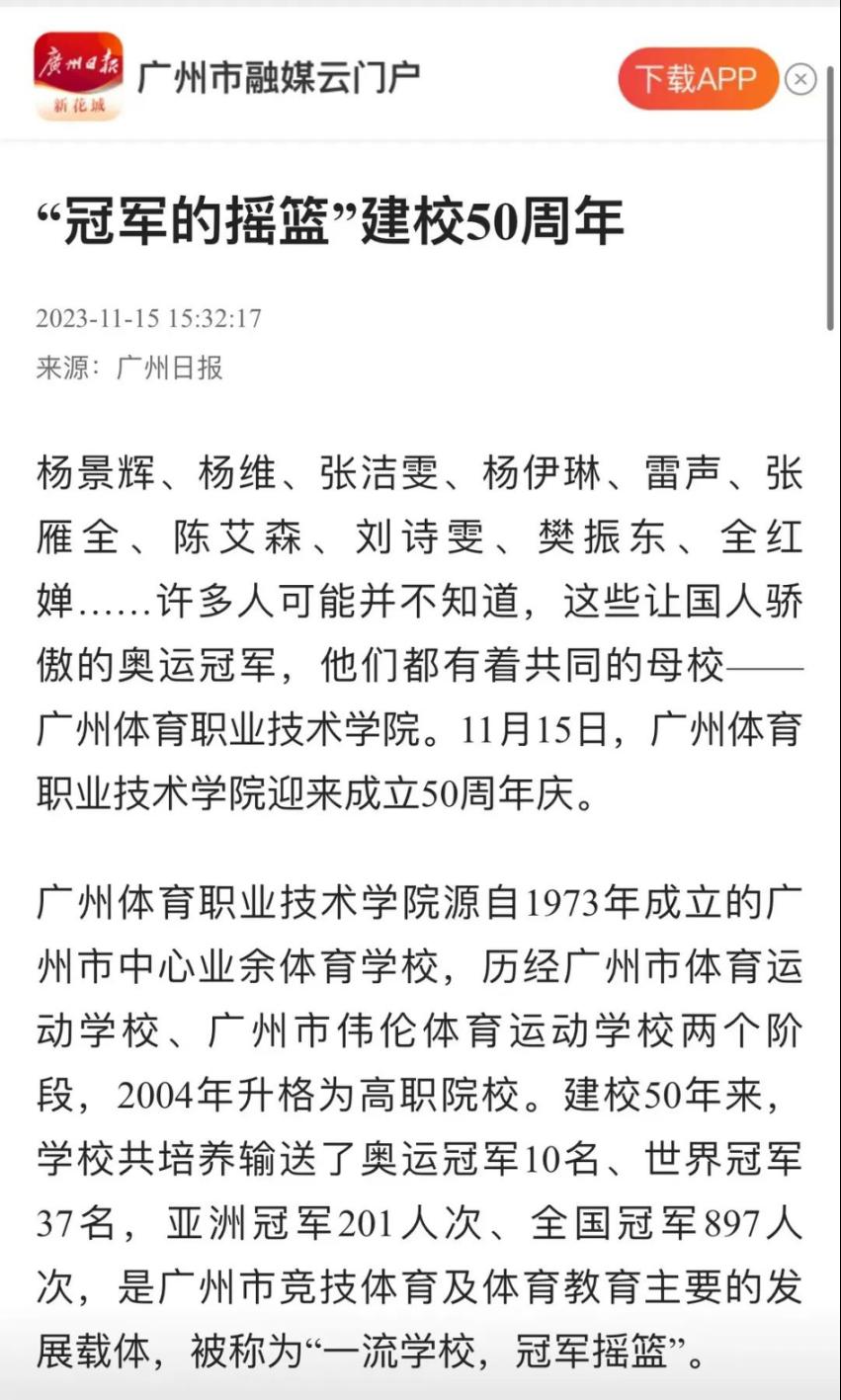Tap the 下载APP download button
Screen dimensions: 841x1400
pyautogui.click(x=698, y=79)
